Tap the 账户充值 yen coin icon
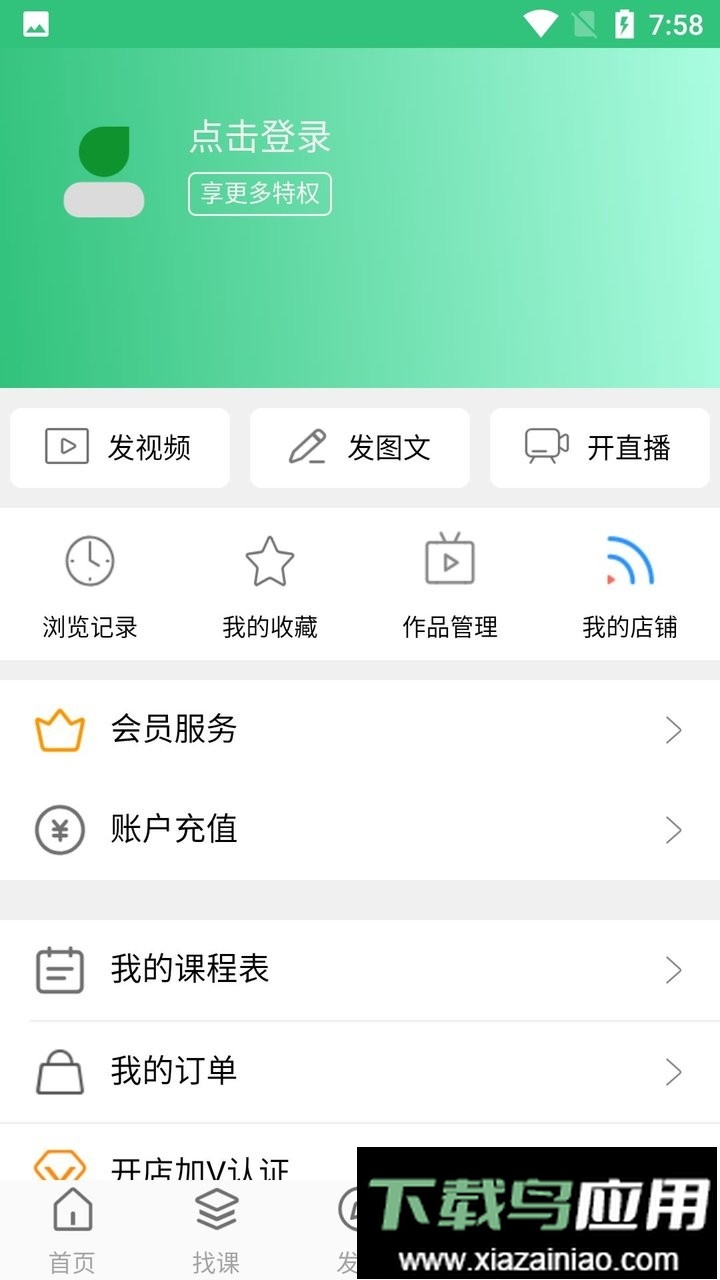 coord(60,829)
